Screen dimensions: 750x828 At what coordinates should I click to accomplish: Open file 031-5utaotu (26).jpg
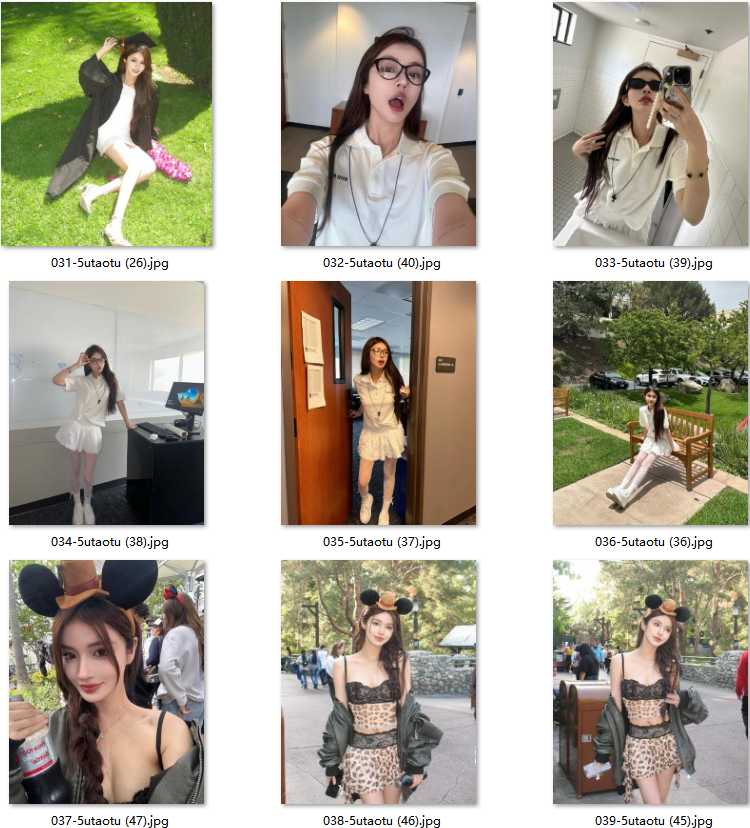(106, 124)
